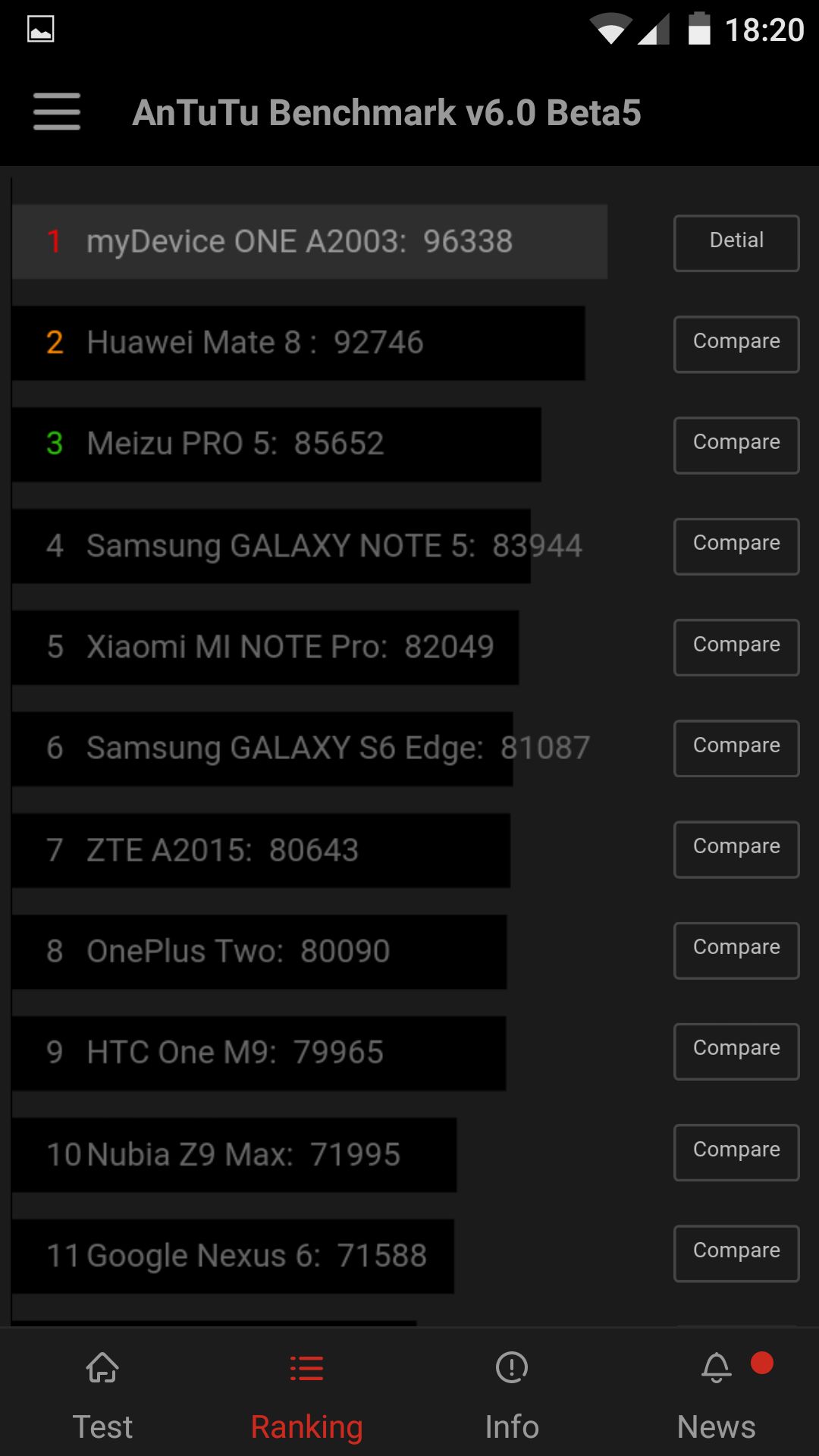Compare with ZTE A2015
Screen dimensions: 819x1456
click(736, 849)
